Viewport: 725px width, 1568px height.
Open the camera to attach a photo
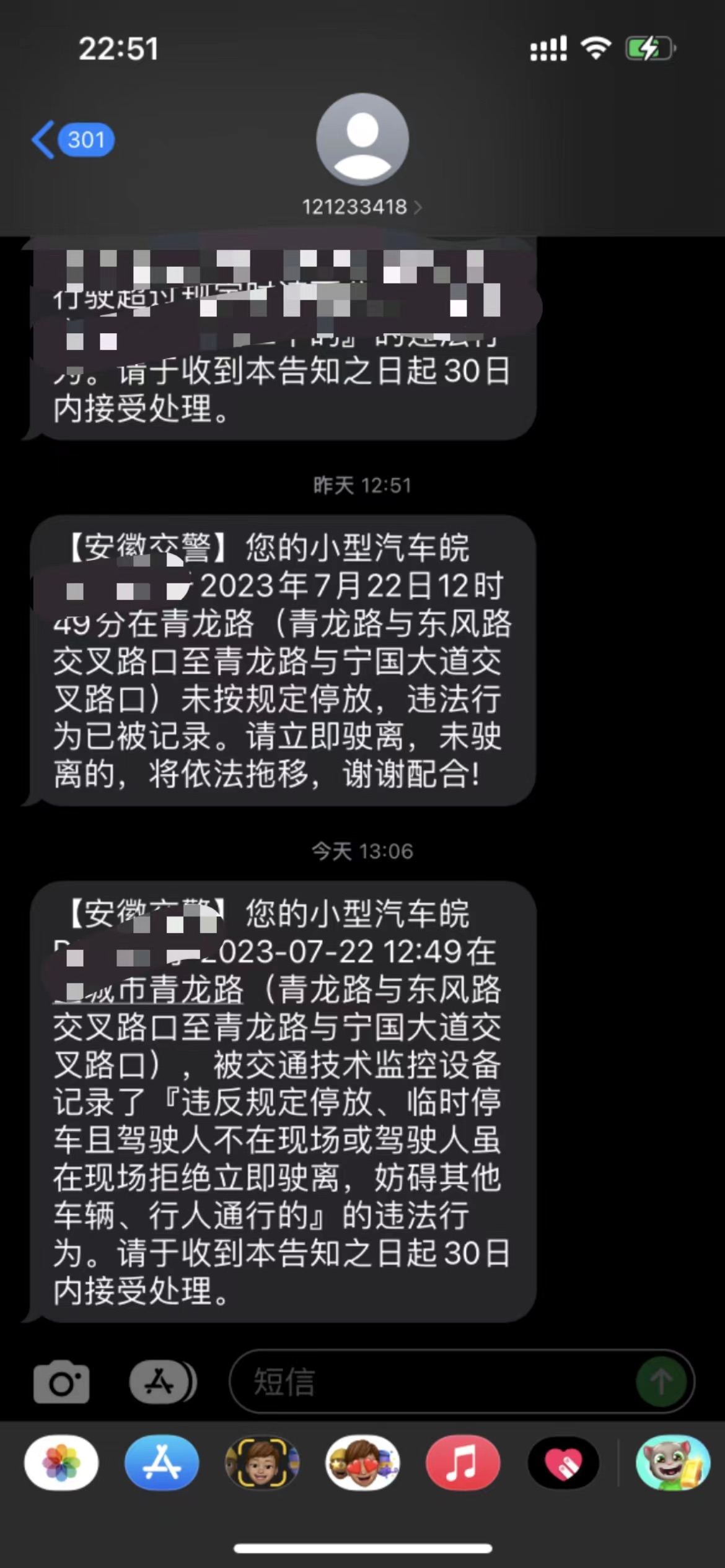tap(61, 1382)
